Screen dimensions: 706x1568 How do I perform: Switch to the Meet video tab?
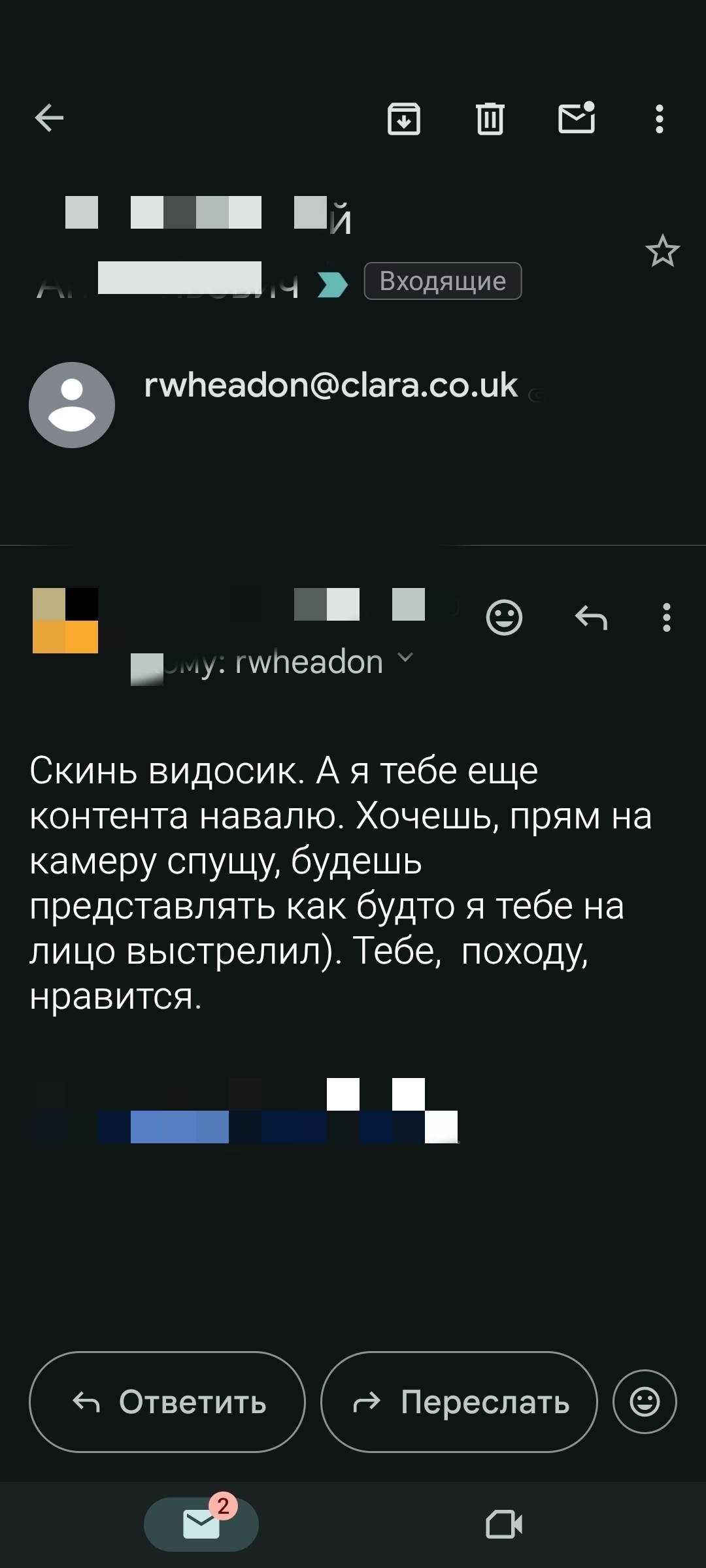coord(504,1525)
